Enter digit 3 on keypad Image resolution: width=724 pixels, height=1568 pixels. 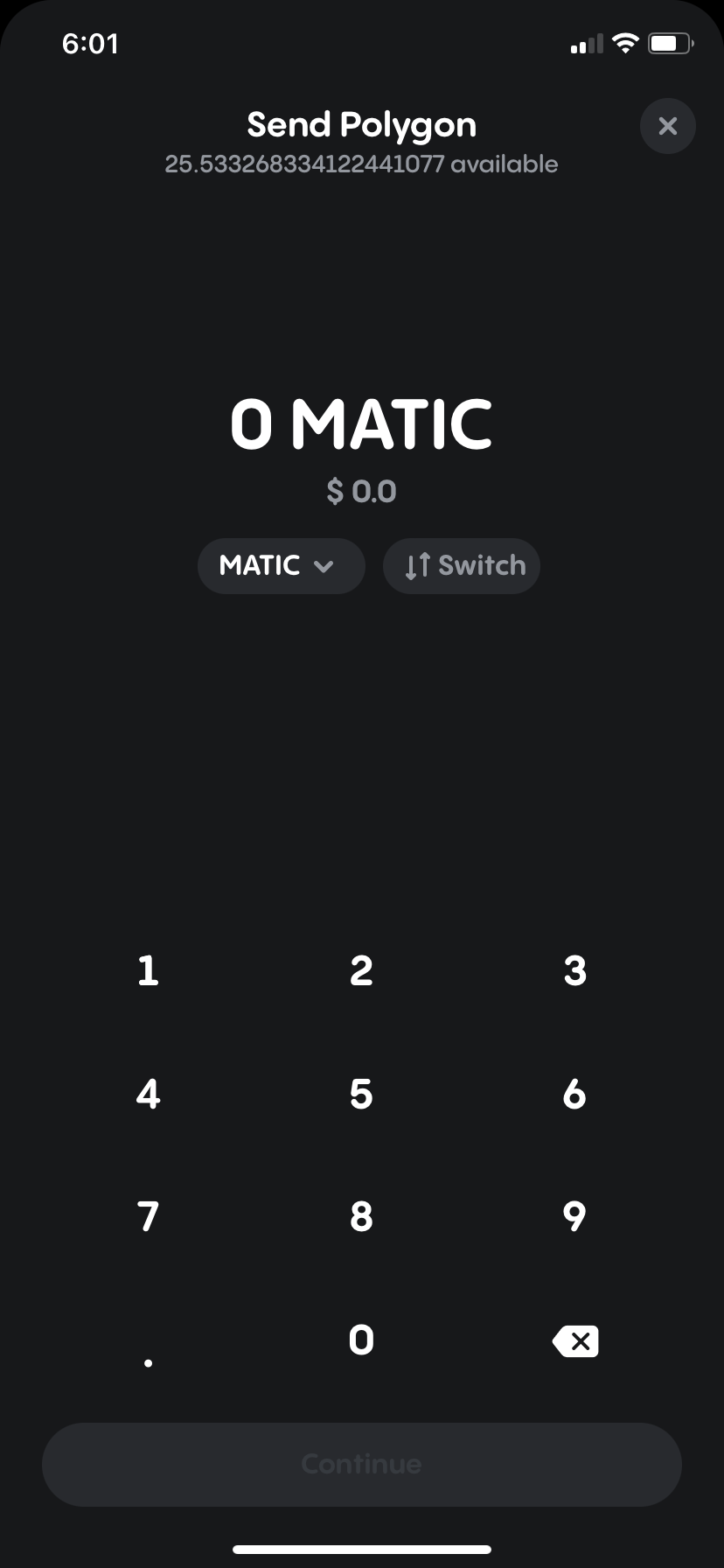[574, 970]
